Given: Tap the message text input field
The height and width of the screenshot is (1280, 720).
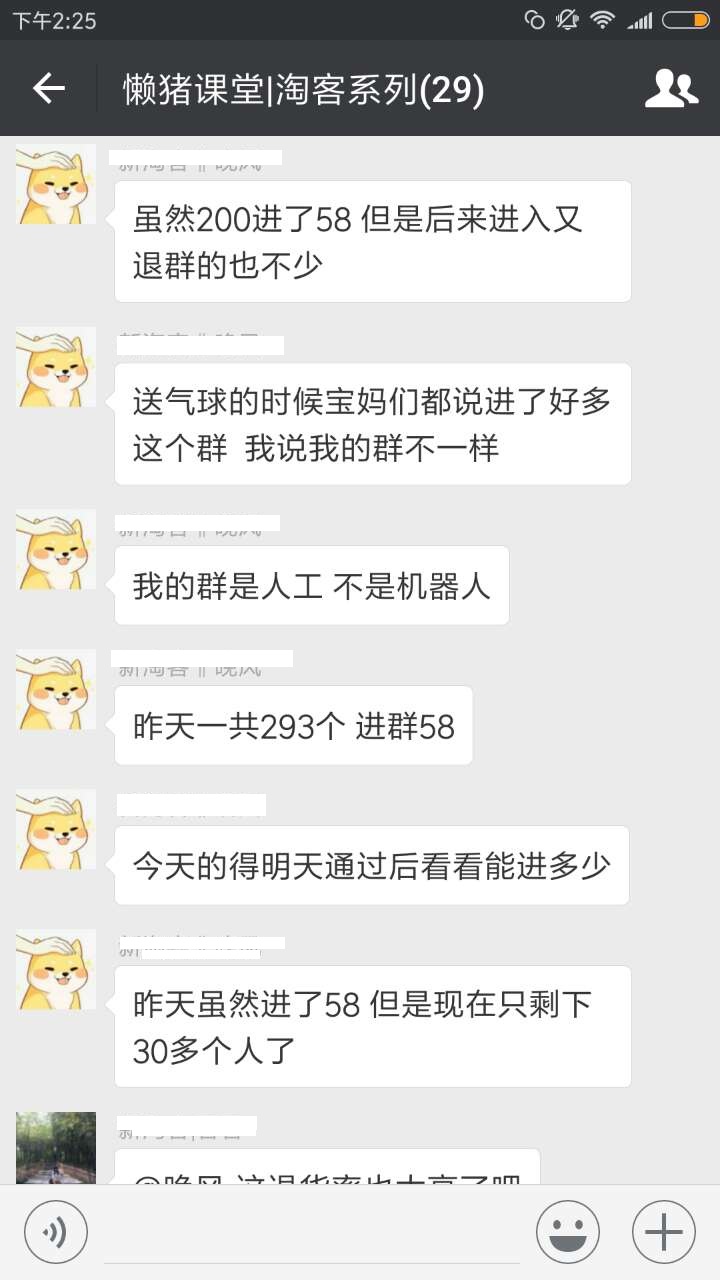Looking at the screenshot, I should (x=312, y=1233).
